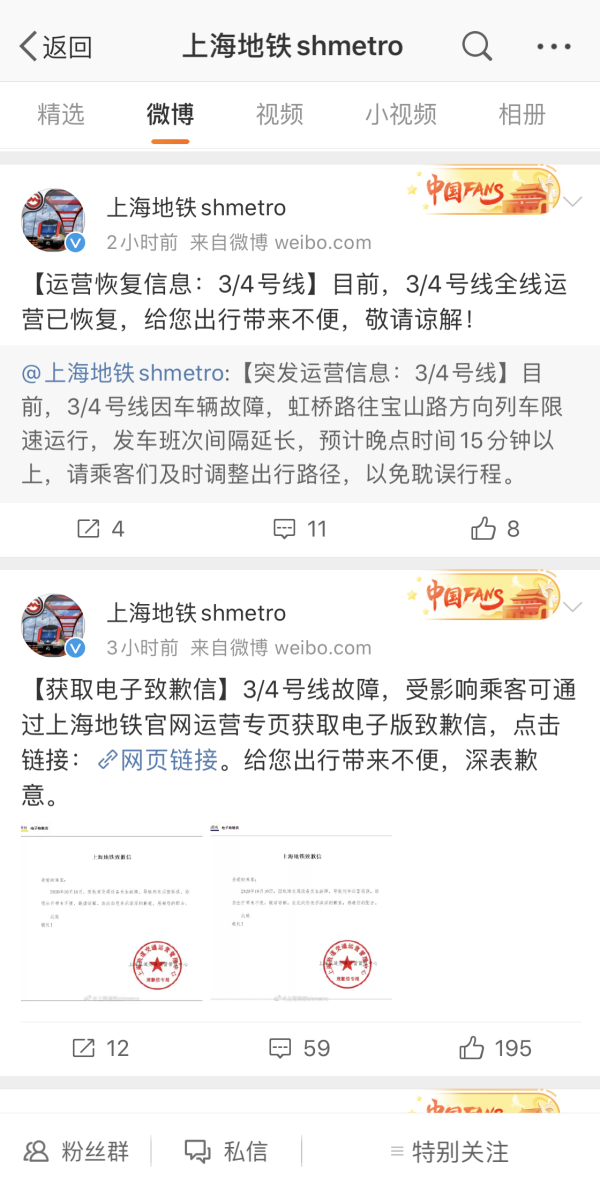
Task: Open the 特别关注 menu
Action: 449,1151
